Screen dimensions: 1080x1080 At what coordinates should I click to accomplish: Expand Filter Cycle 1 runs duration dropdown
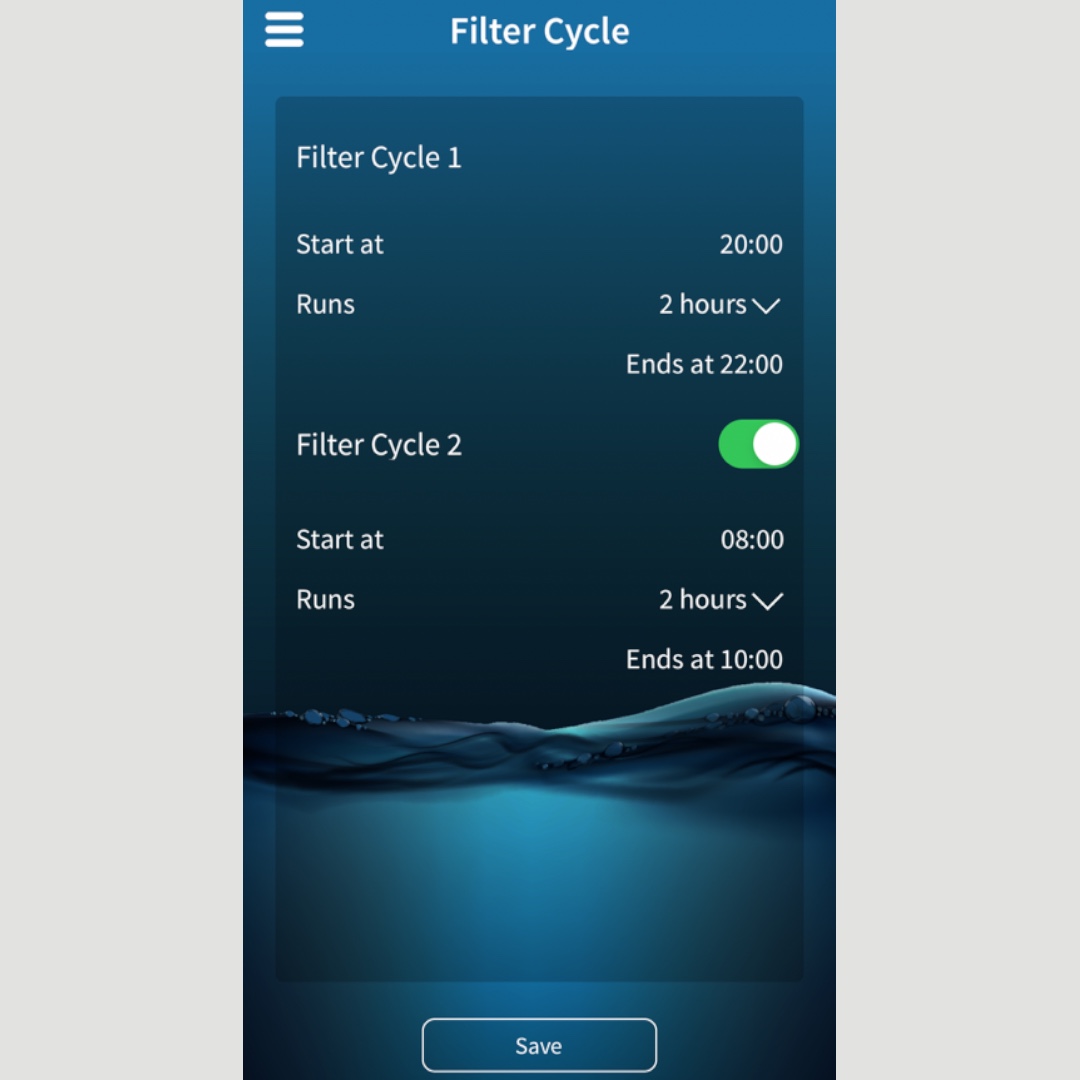(719, 305)
